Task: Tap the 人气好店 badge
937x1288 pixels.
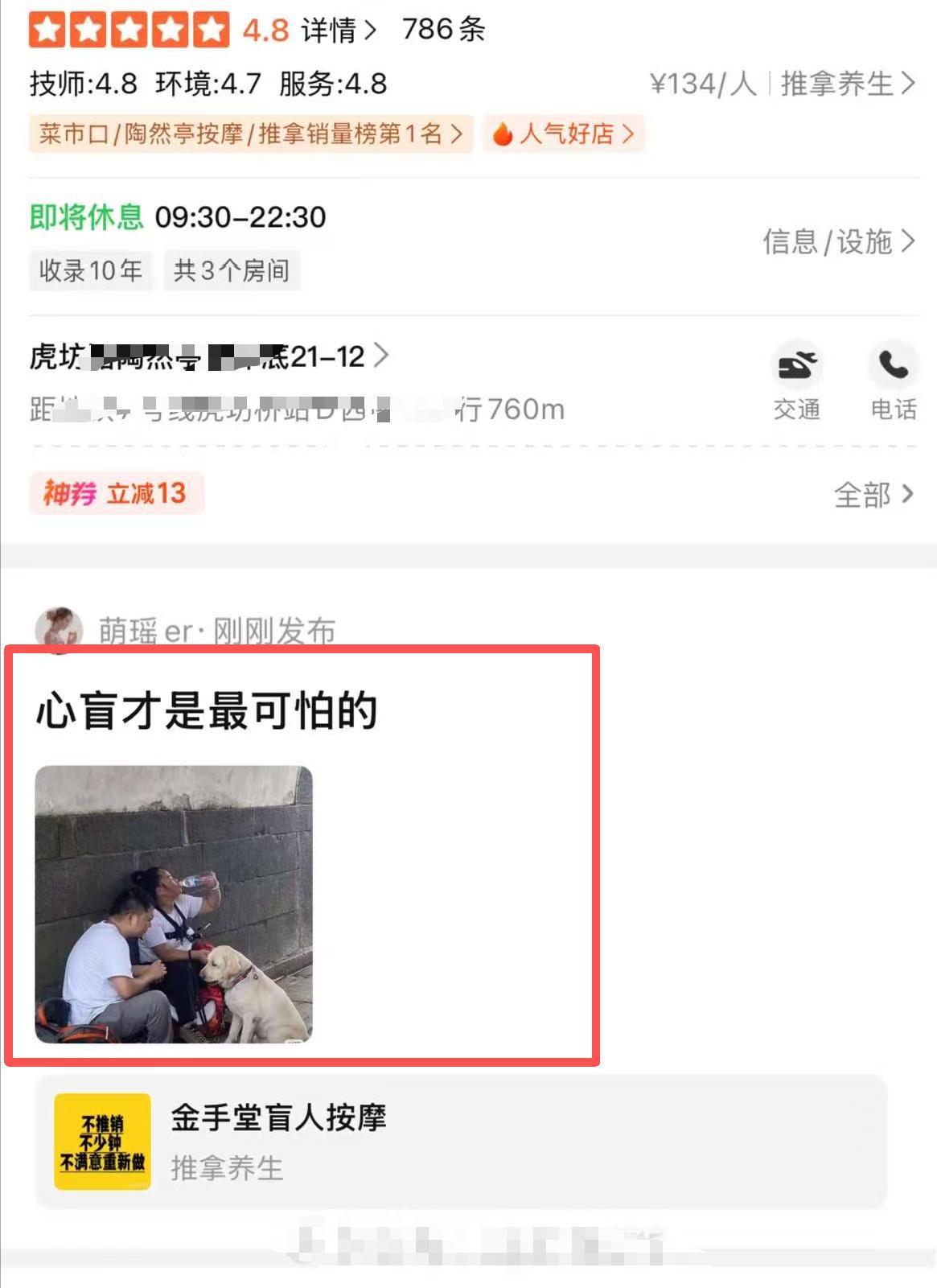Action: (x=565, y=134)
